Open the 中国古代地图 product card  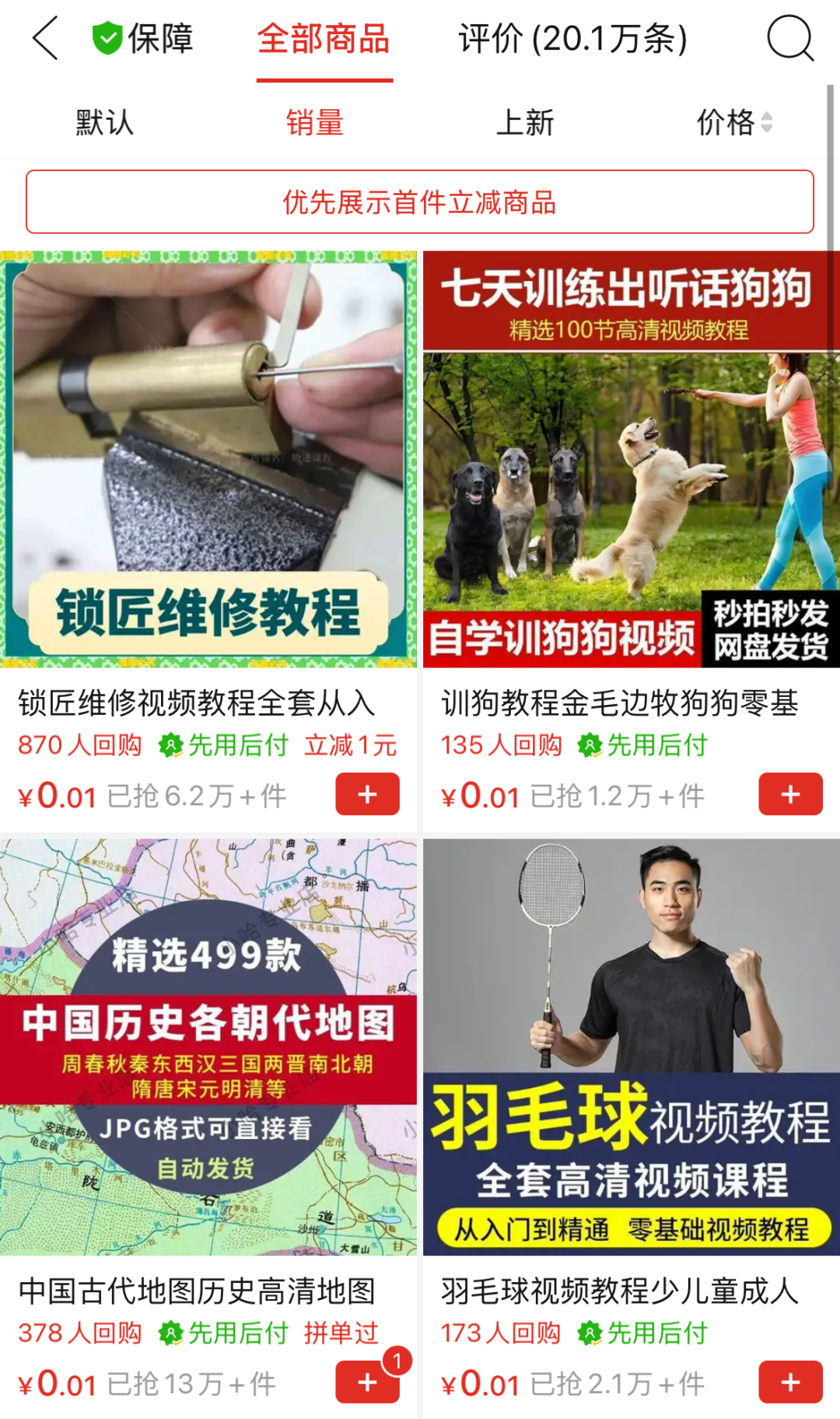(208, 1046)
